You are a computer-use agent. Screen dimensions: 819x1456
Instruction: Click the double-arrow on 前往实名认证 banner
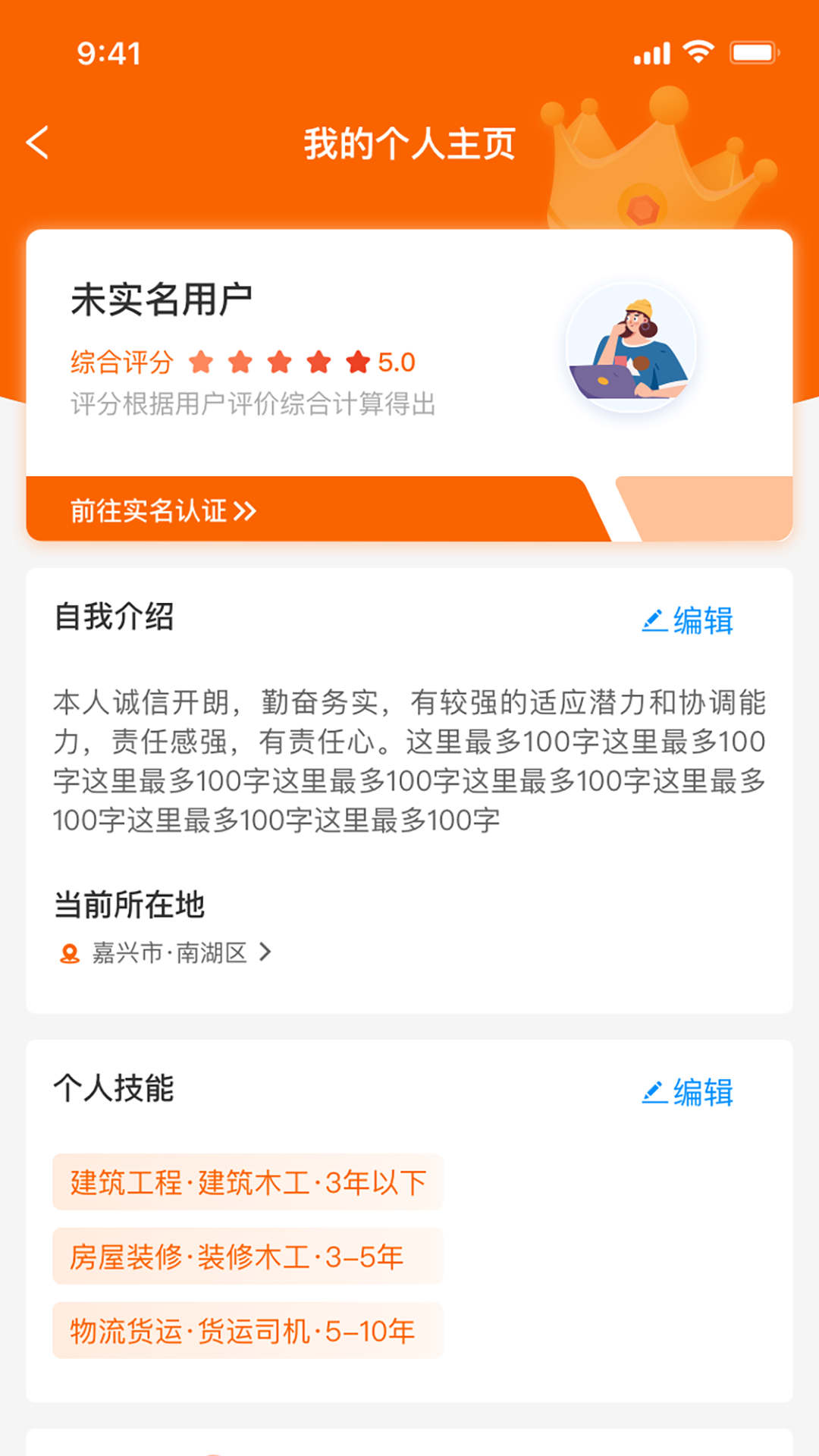click(x=244, y=511)
